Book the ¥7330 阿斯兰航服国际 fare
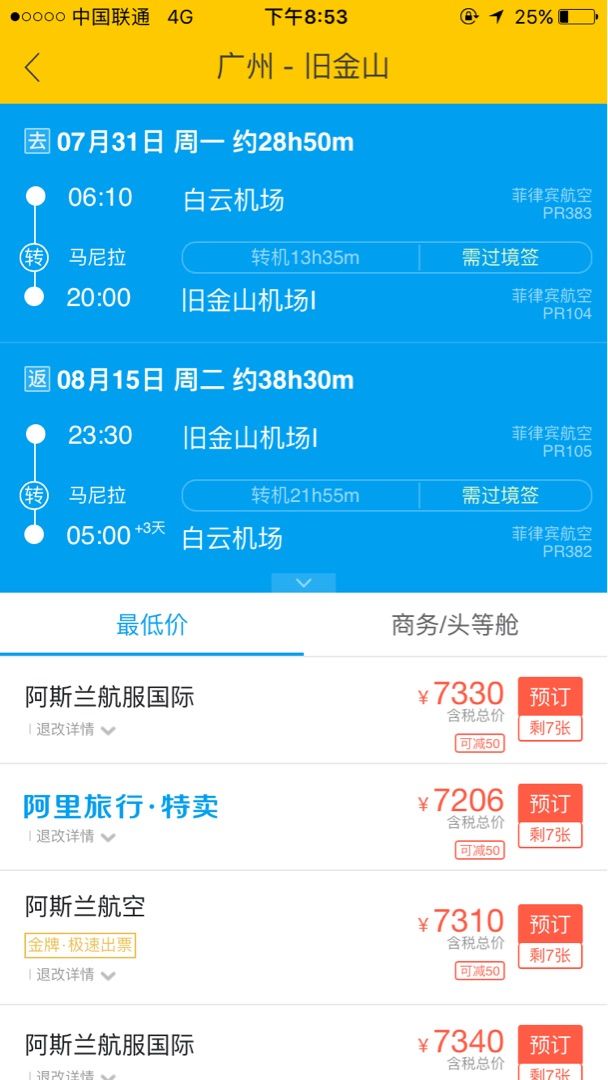 tap(549, 696)
